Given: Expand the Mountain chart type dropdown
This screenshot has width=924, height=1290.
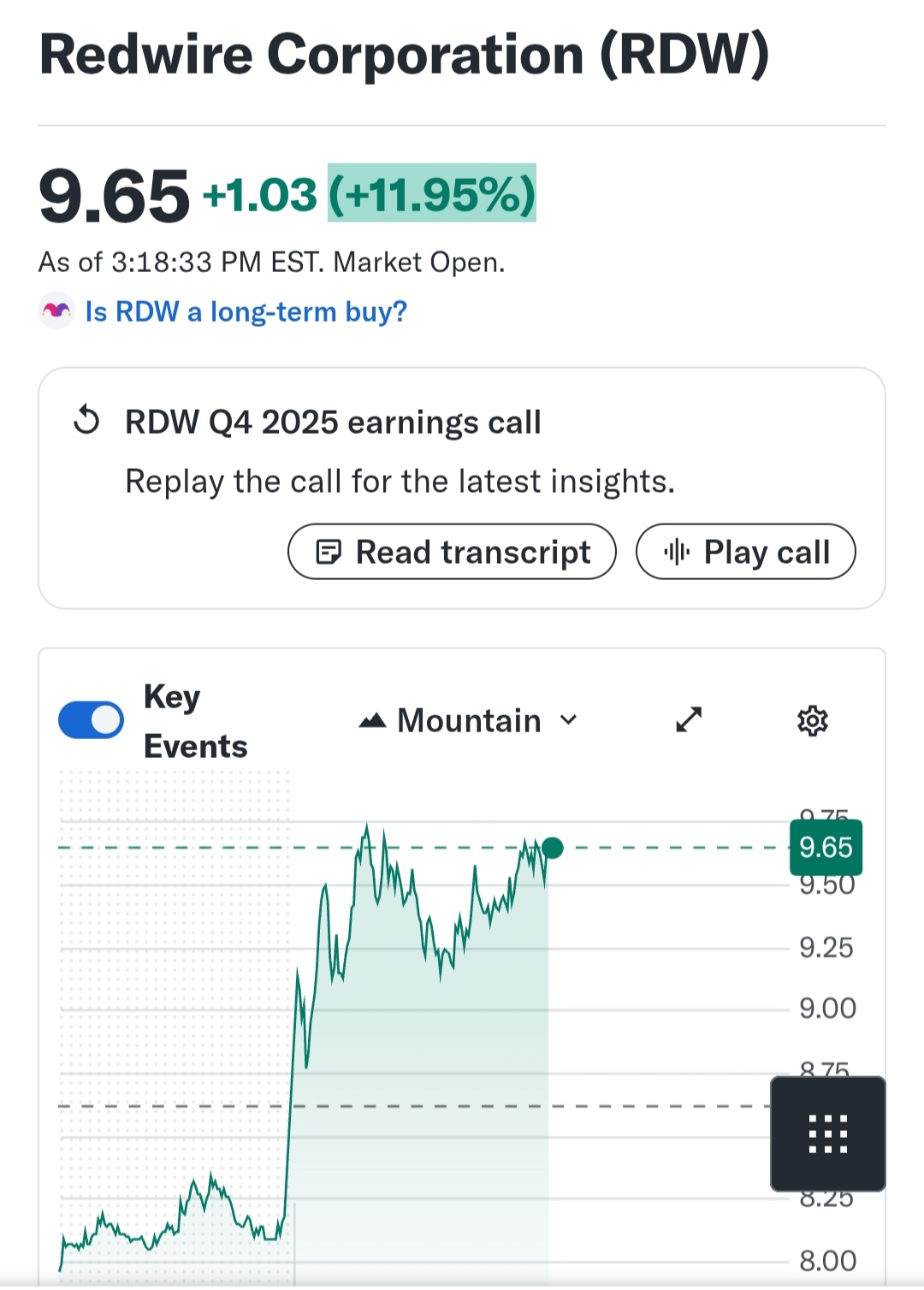Looking at the screenshot, I should (469, 720).
